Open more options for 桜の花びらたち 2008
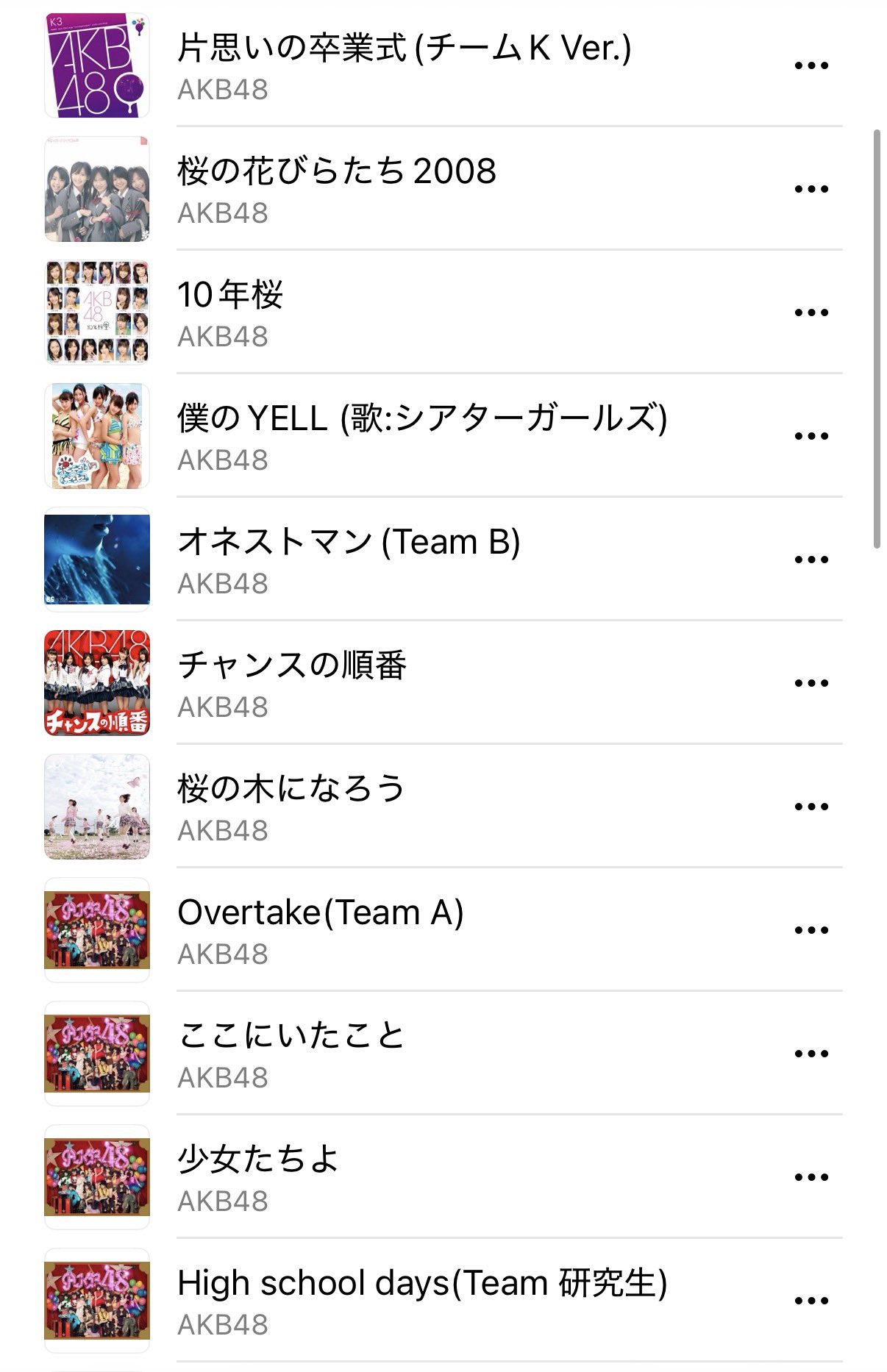 click(811, 189)
